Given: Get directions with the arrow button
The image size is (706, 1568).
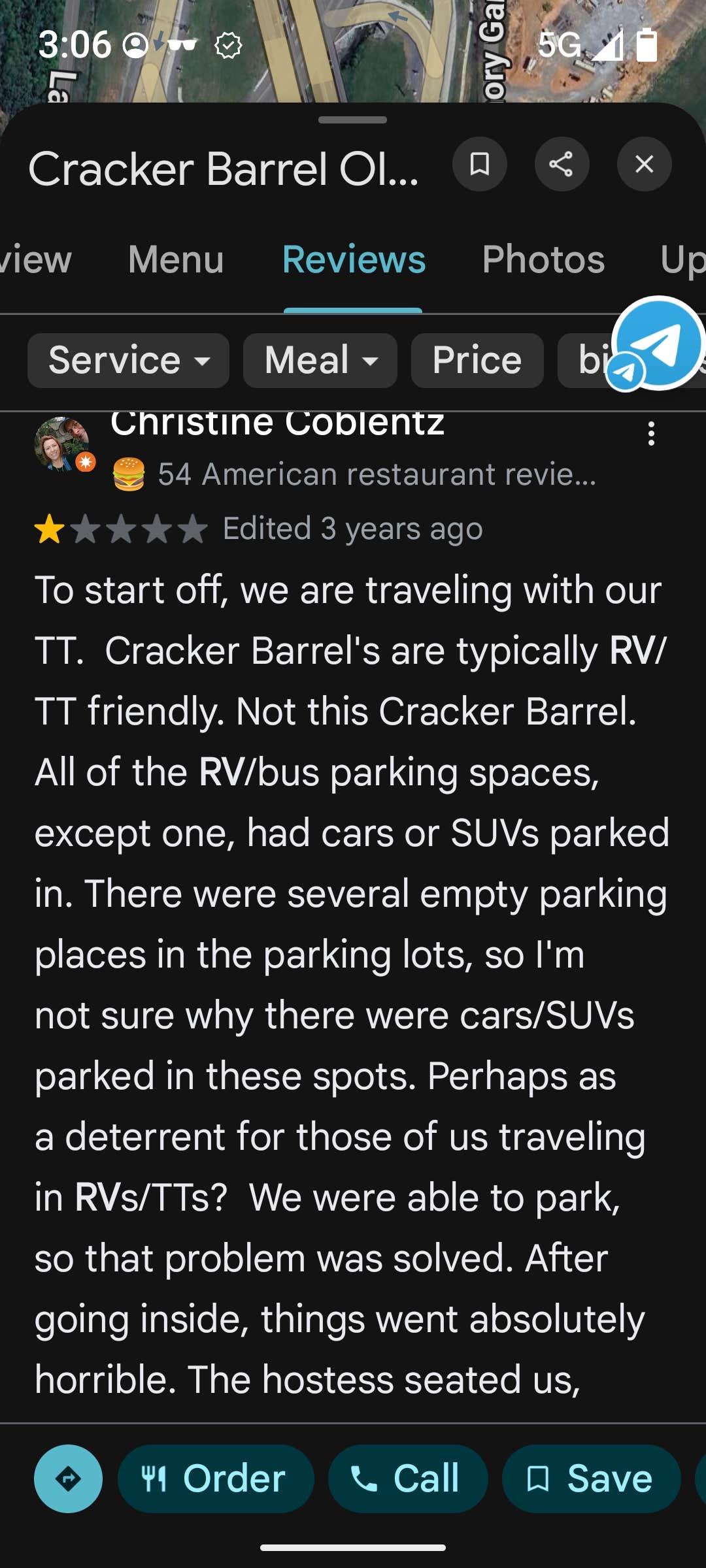Looking at the screenshot, I should [x=68, y=1478].
